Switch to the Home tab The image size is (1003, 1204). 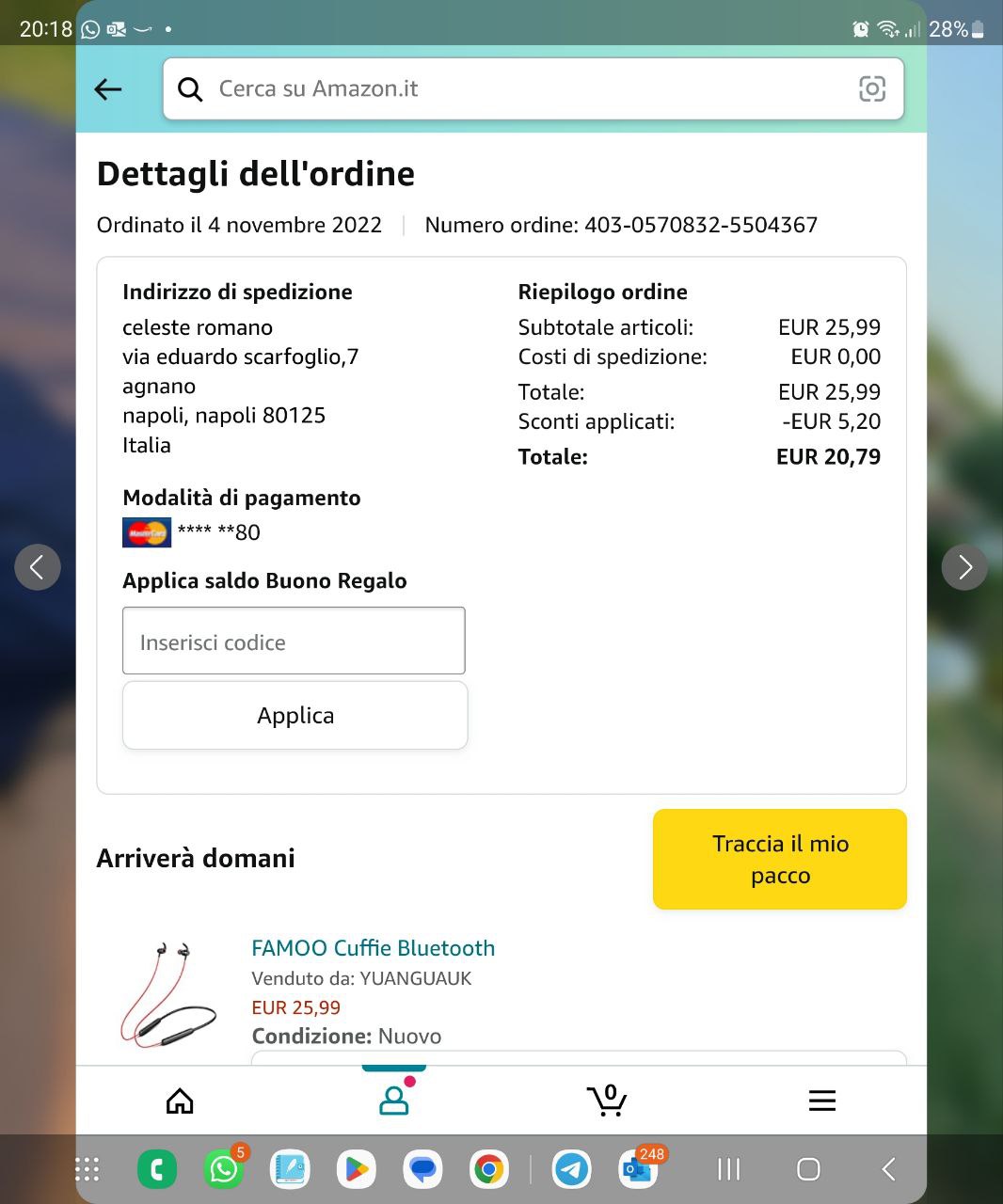pos(180,1101)
